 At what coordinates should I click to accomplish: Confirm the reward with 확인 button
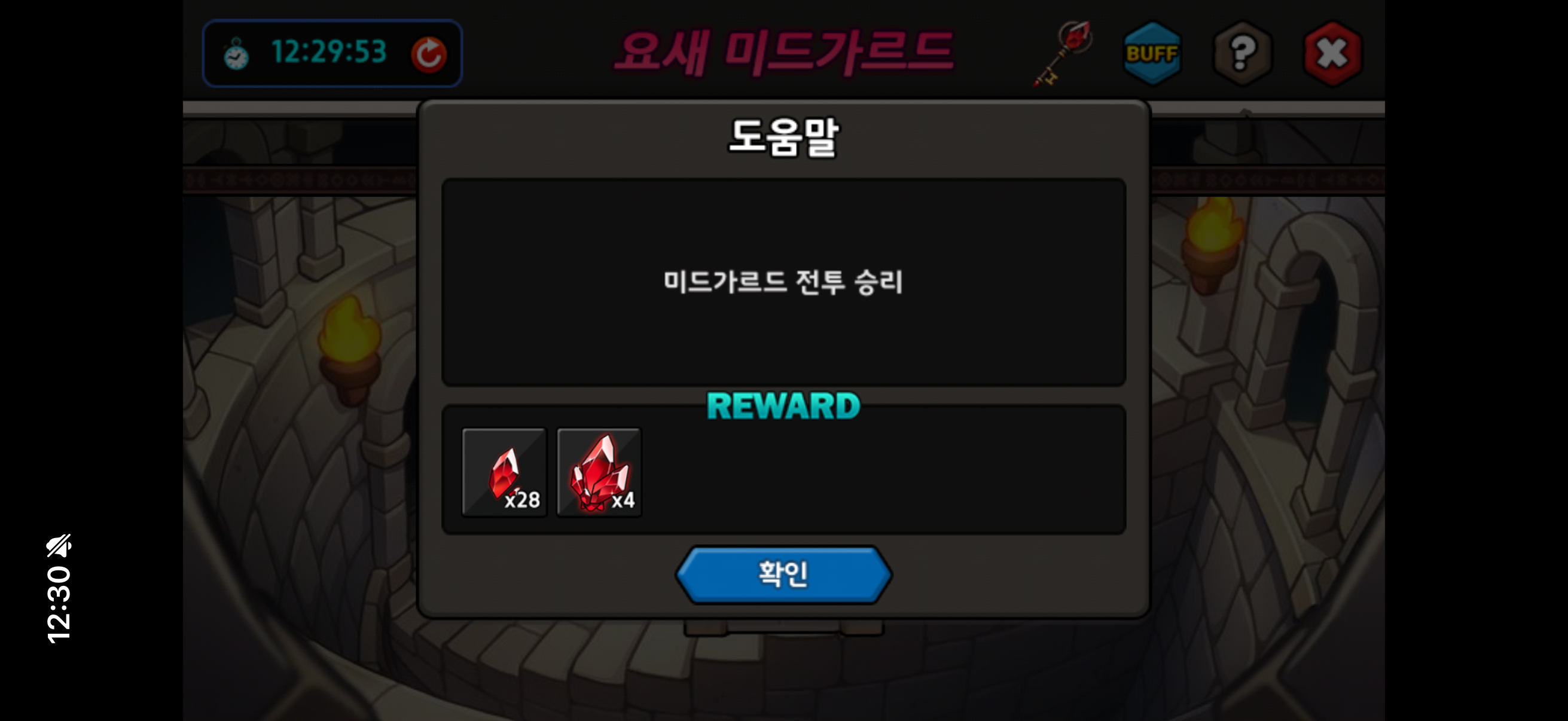tap(783, 574)
